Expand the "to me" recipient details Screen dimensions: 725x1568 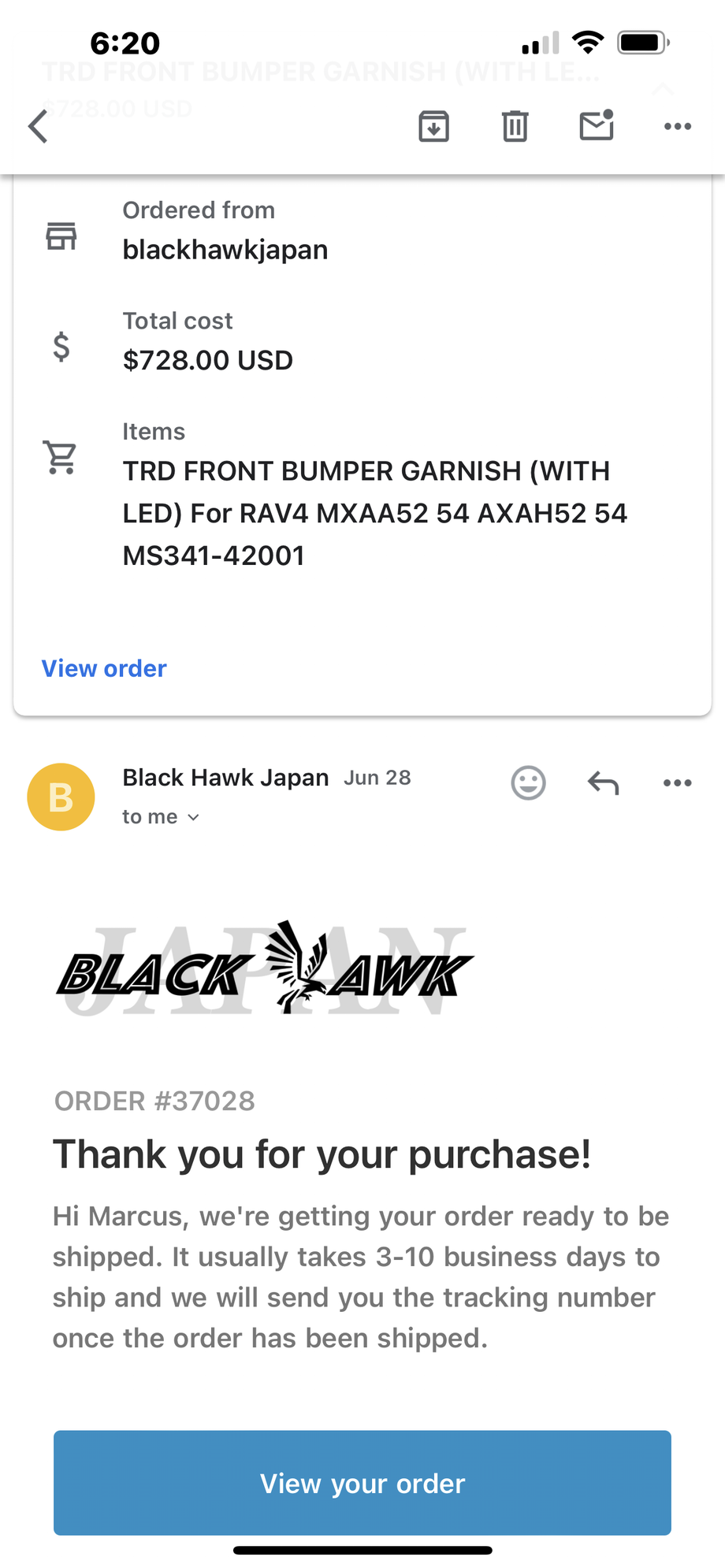162,817
